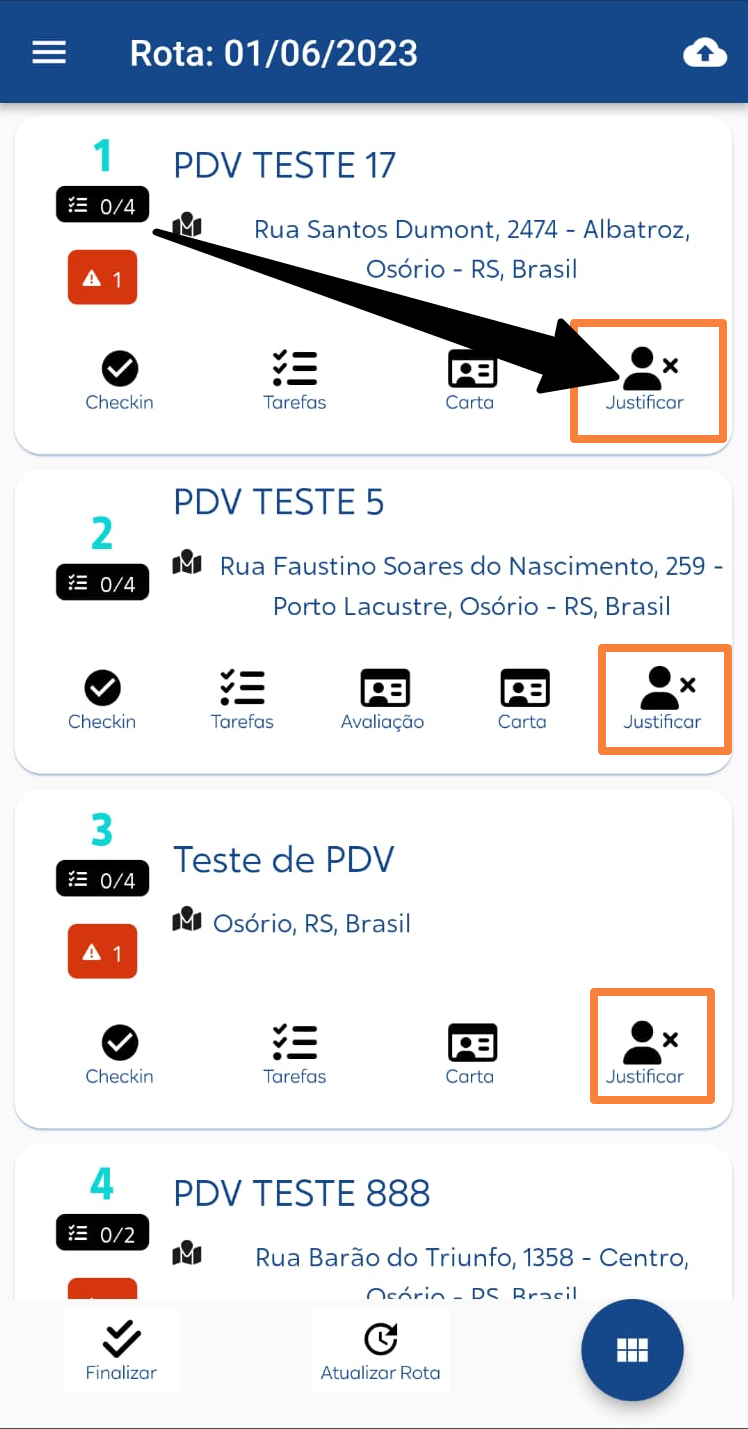Image resolution: width=748 pixels, height=1429 pixels.
Task: Open Avaliação for PDV TESTE 5
Action: click(x=382, y=700)
